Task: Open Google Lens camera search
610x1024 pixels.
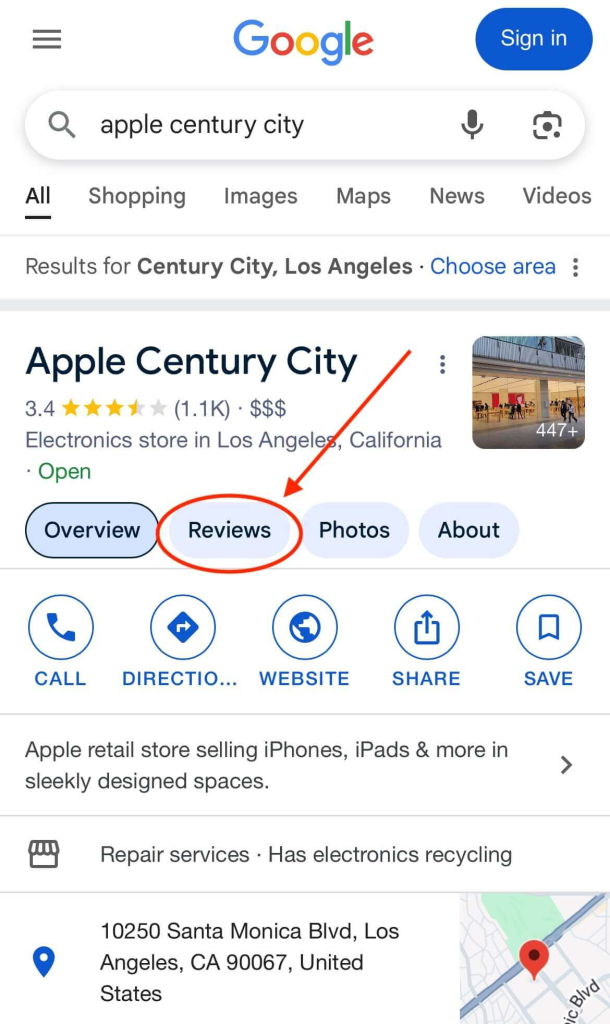Action: click(546, 125)
